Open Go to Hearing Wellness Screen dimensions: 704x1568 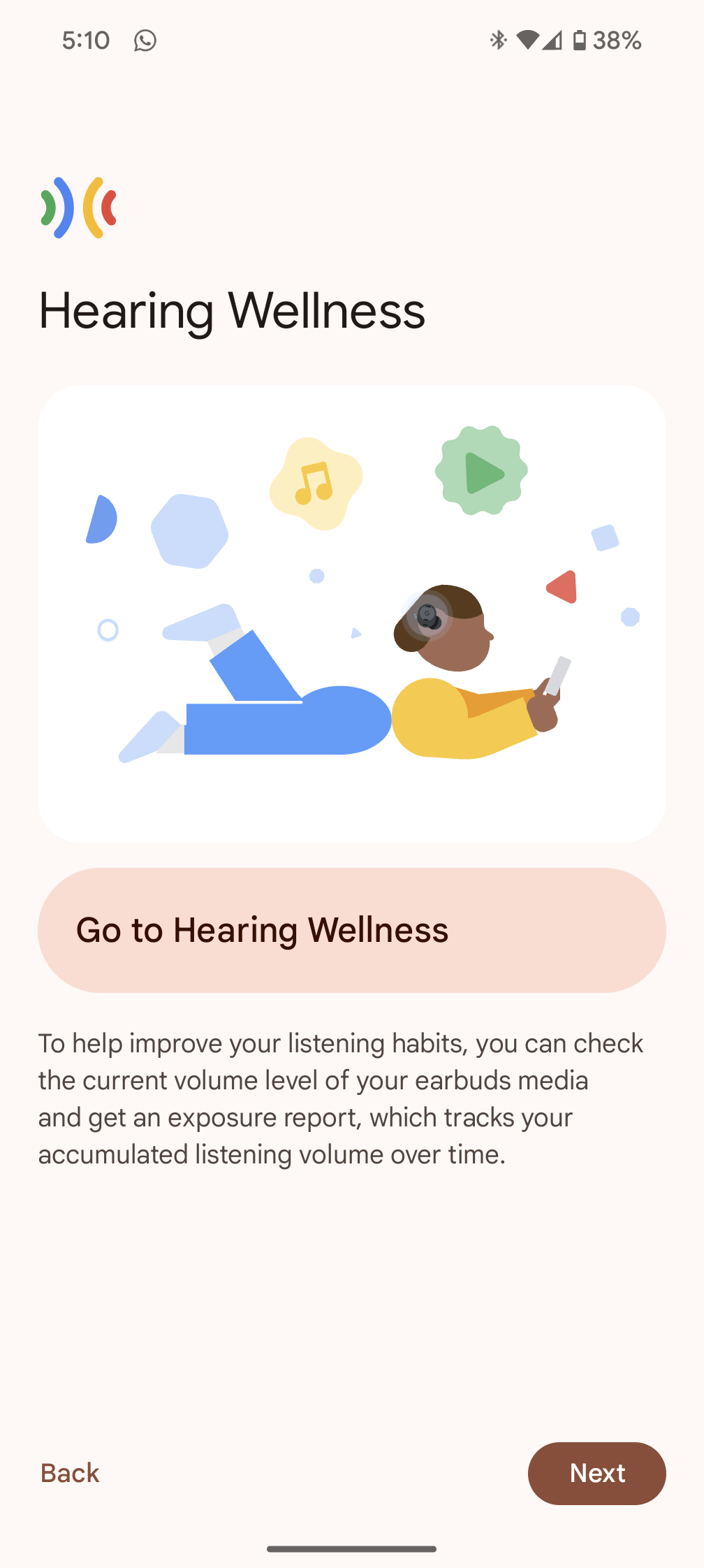click(351, 930)
